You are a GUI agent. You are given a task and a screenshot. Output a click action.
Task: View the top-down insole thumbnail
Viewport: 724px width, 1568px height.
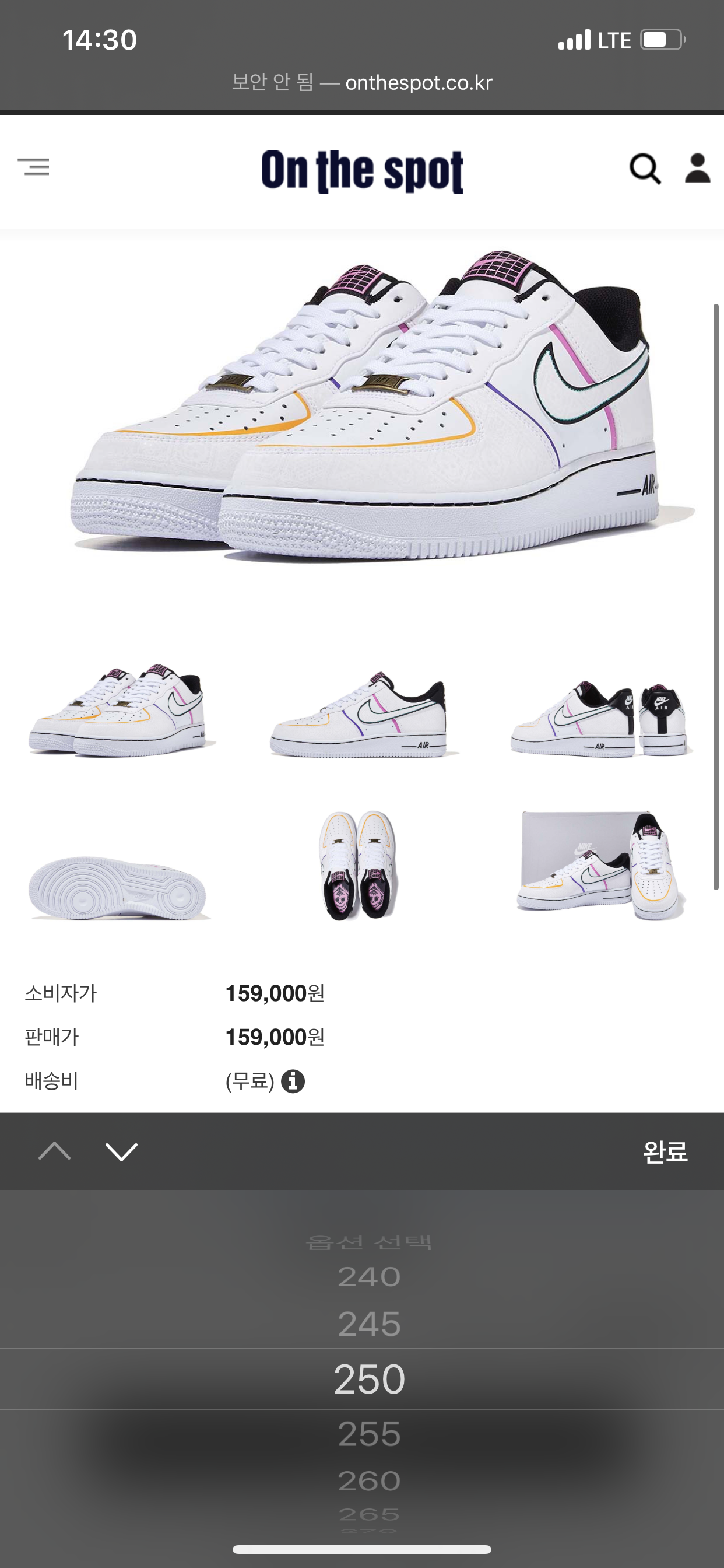359,864
